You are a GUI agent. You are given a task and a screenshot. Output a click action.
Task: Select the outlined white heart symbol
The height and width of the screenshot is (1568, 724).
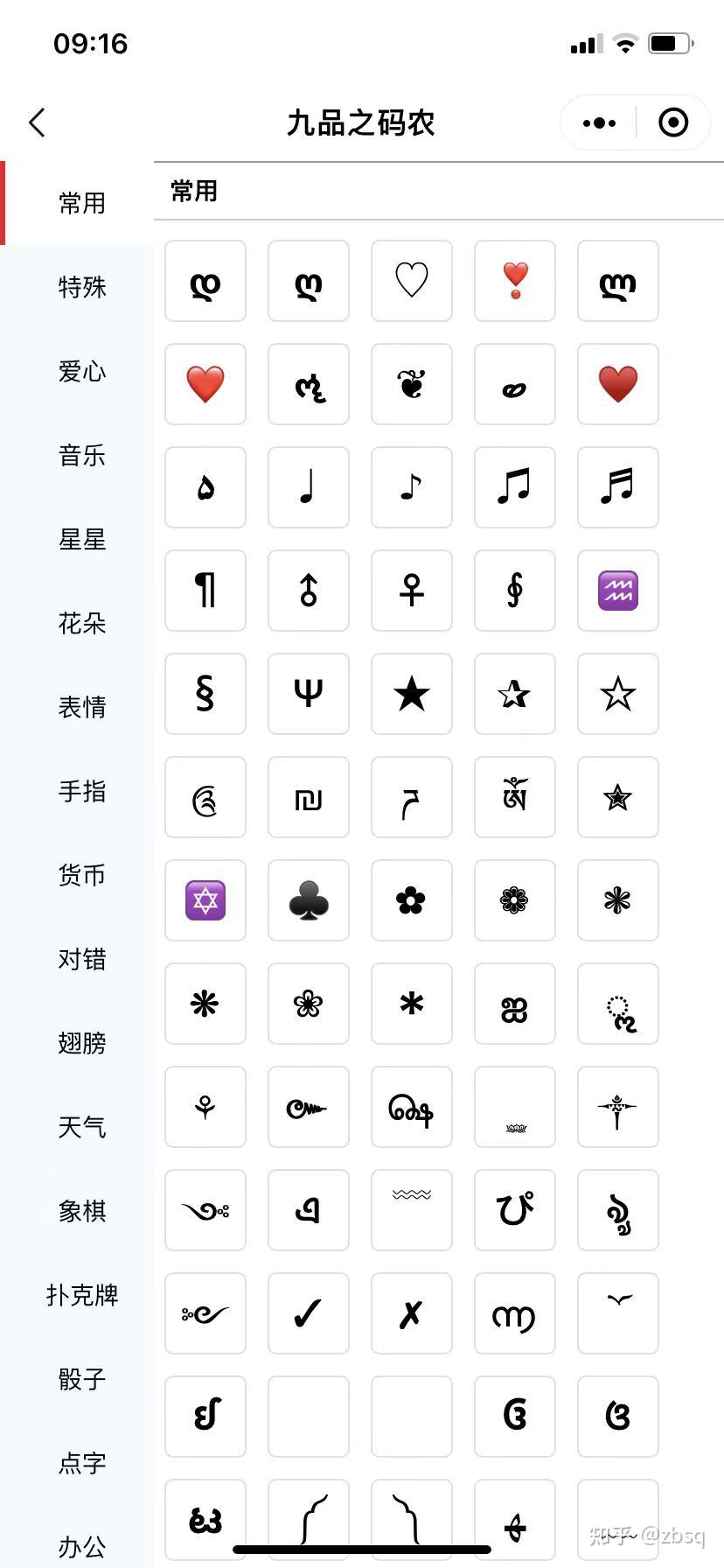click(x=411, y=281)
